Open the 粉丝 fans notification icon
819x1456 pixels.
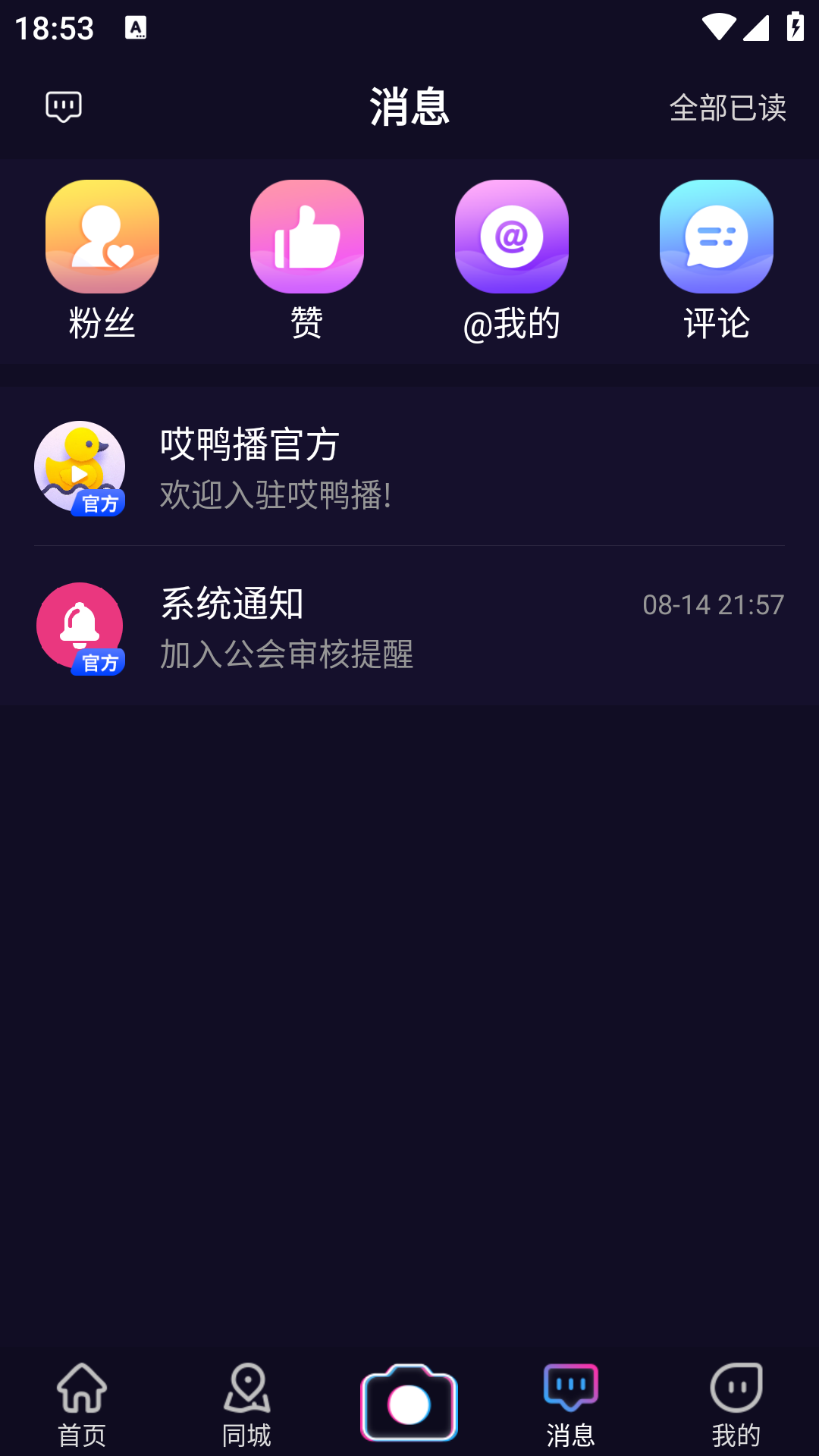pos(102,237)
